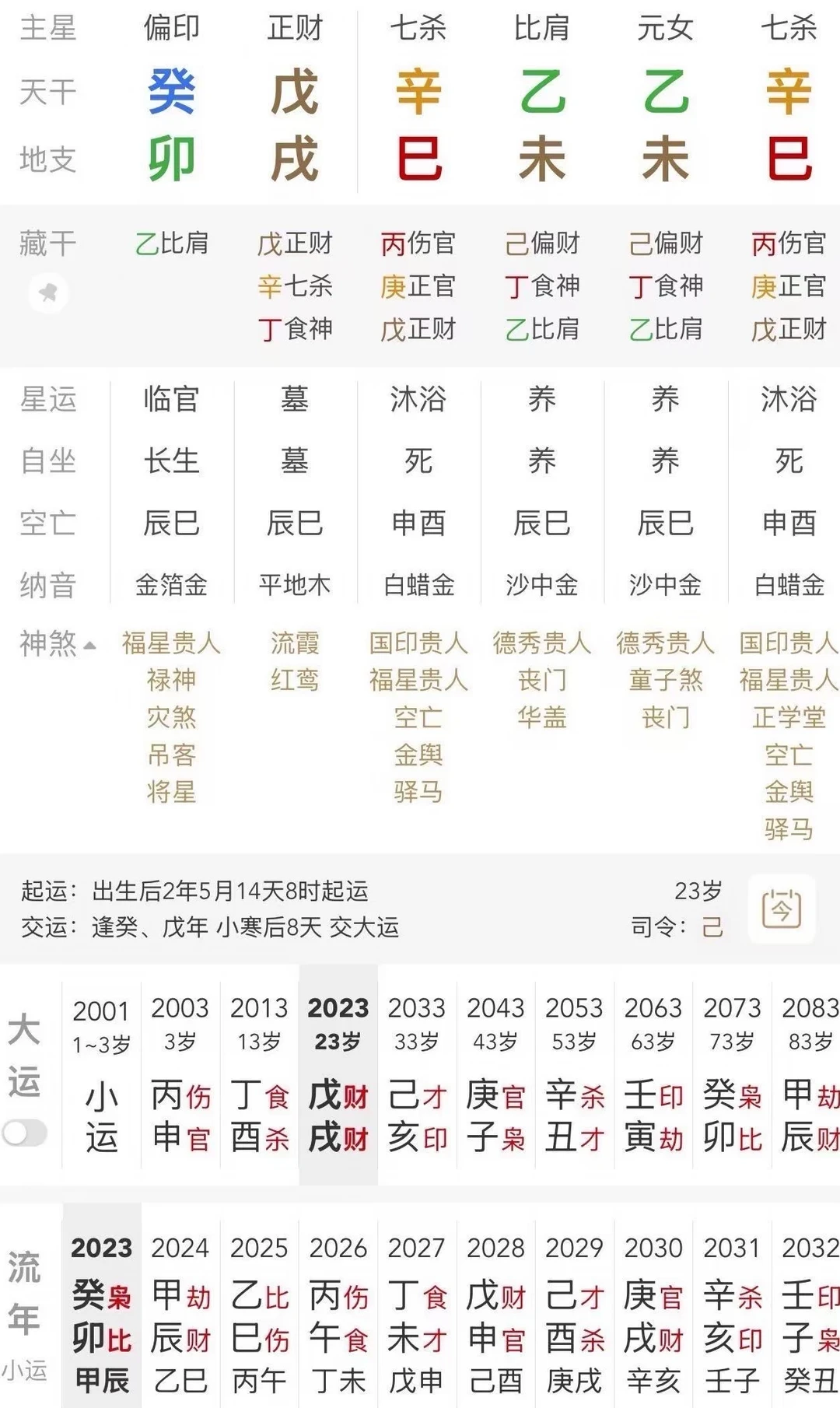Collapse the 神煞 section arrow

(89, 646)
